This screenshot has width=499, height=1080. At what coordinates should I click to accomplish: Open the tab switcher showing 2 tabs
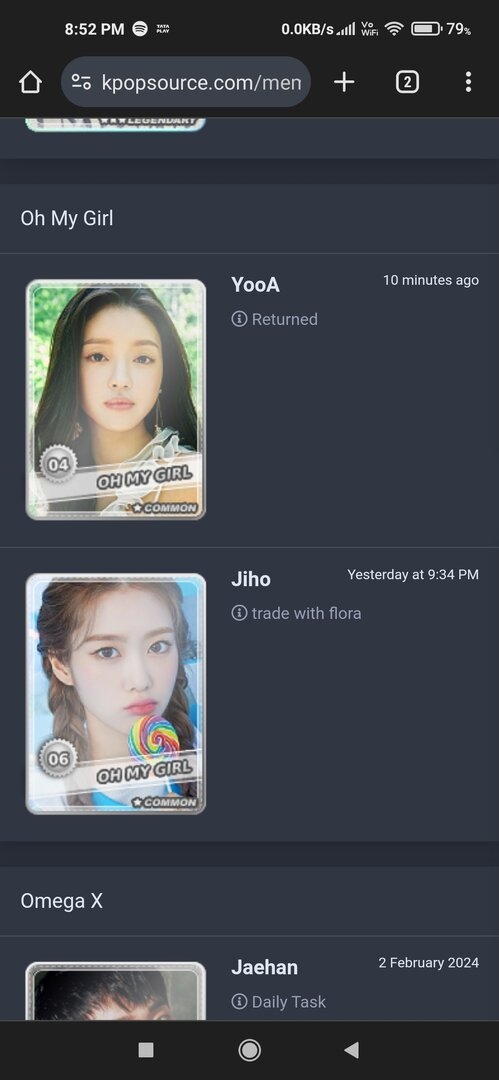[407, 82]
